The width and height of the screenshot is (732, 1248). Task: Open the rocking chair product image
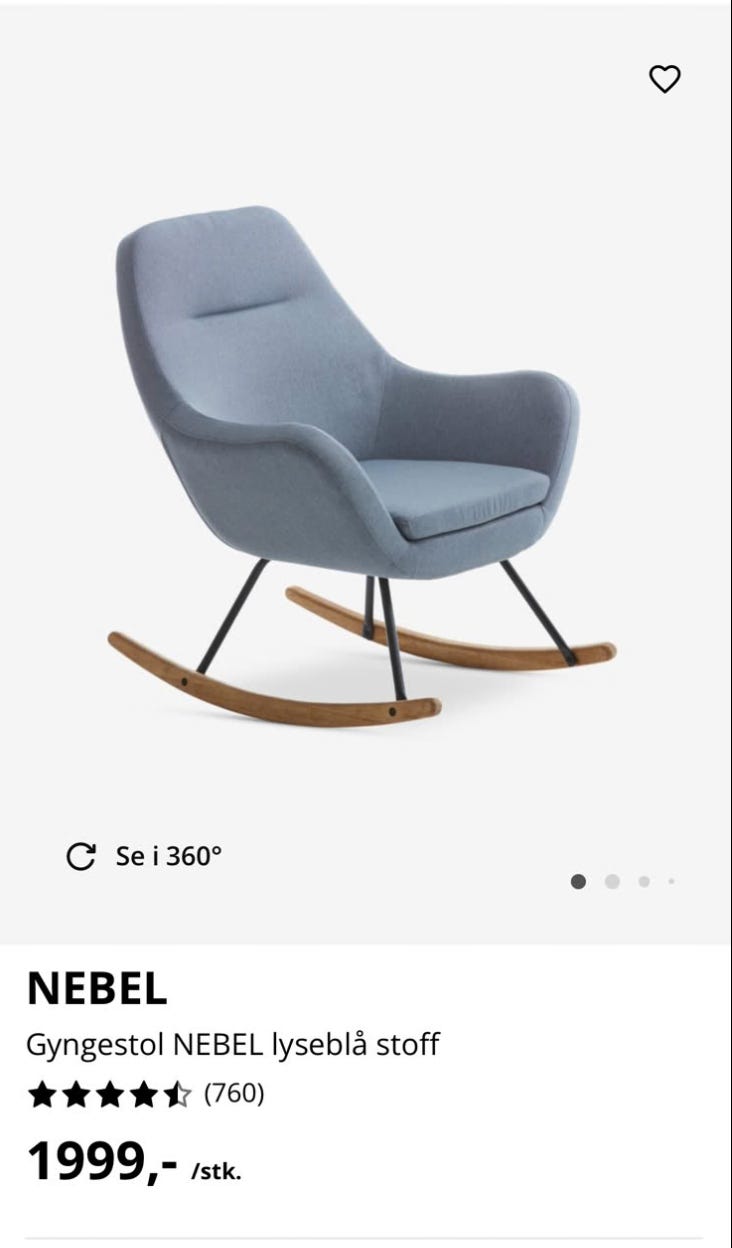point(361,465)
